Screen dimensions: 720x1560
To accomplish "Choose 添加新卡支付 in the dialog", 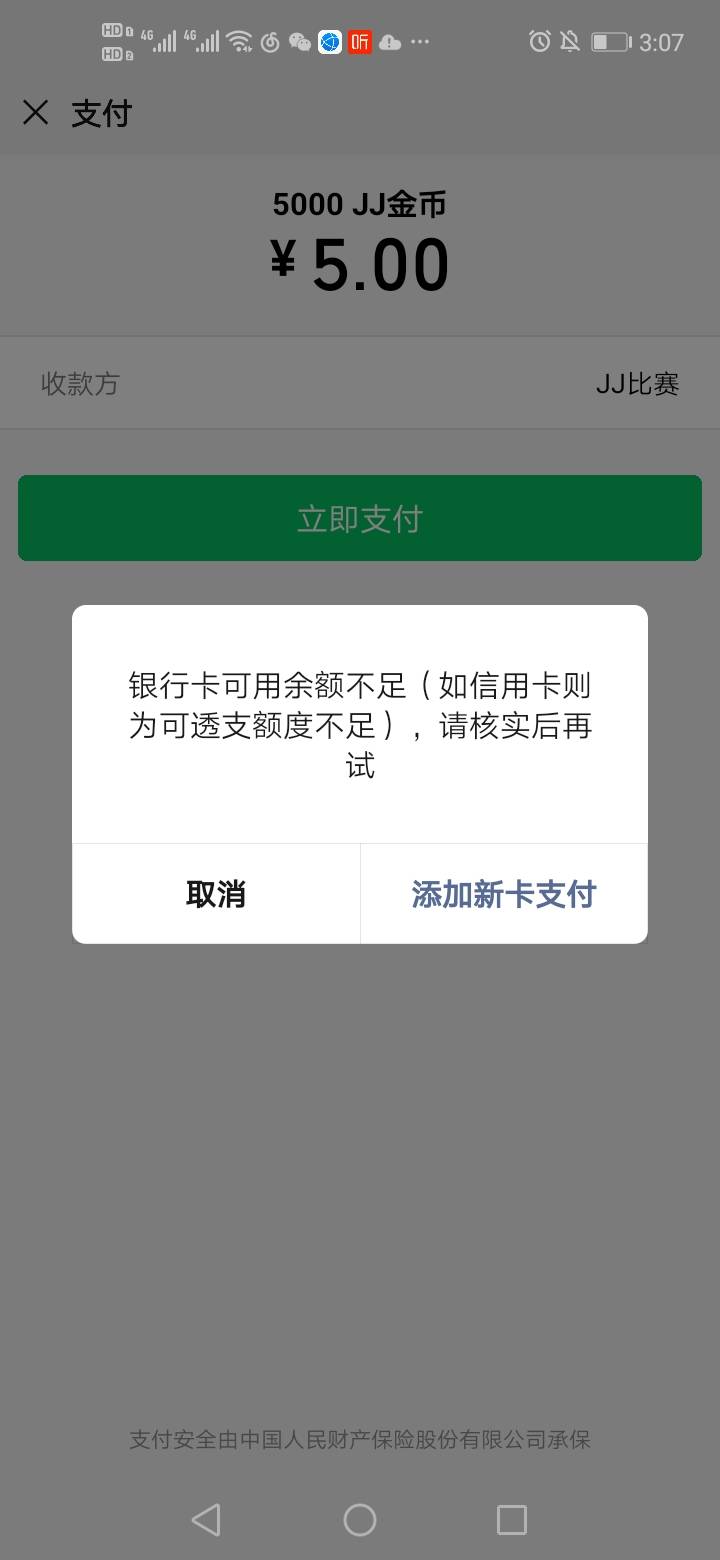I will point(504,893).
